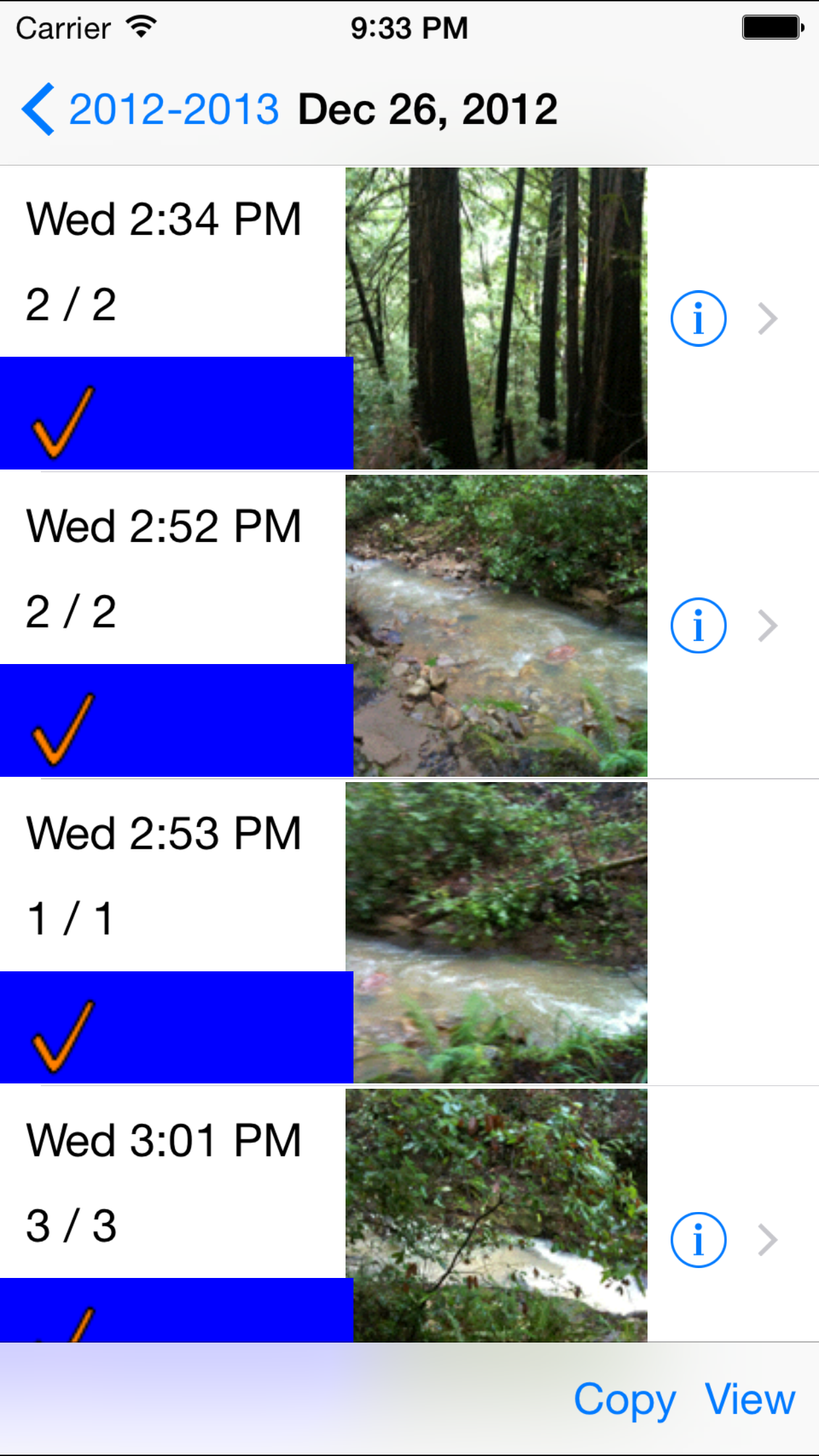819x1456 pixels.
Task: Expand the chevron for Wed 2:52 PM
Action: (768, 625)
